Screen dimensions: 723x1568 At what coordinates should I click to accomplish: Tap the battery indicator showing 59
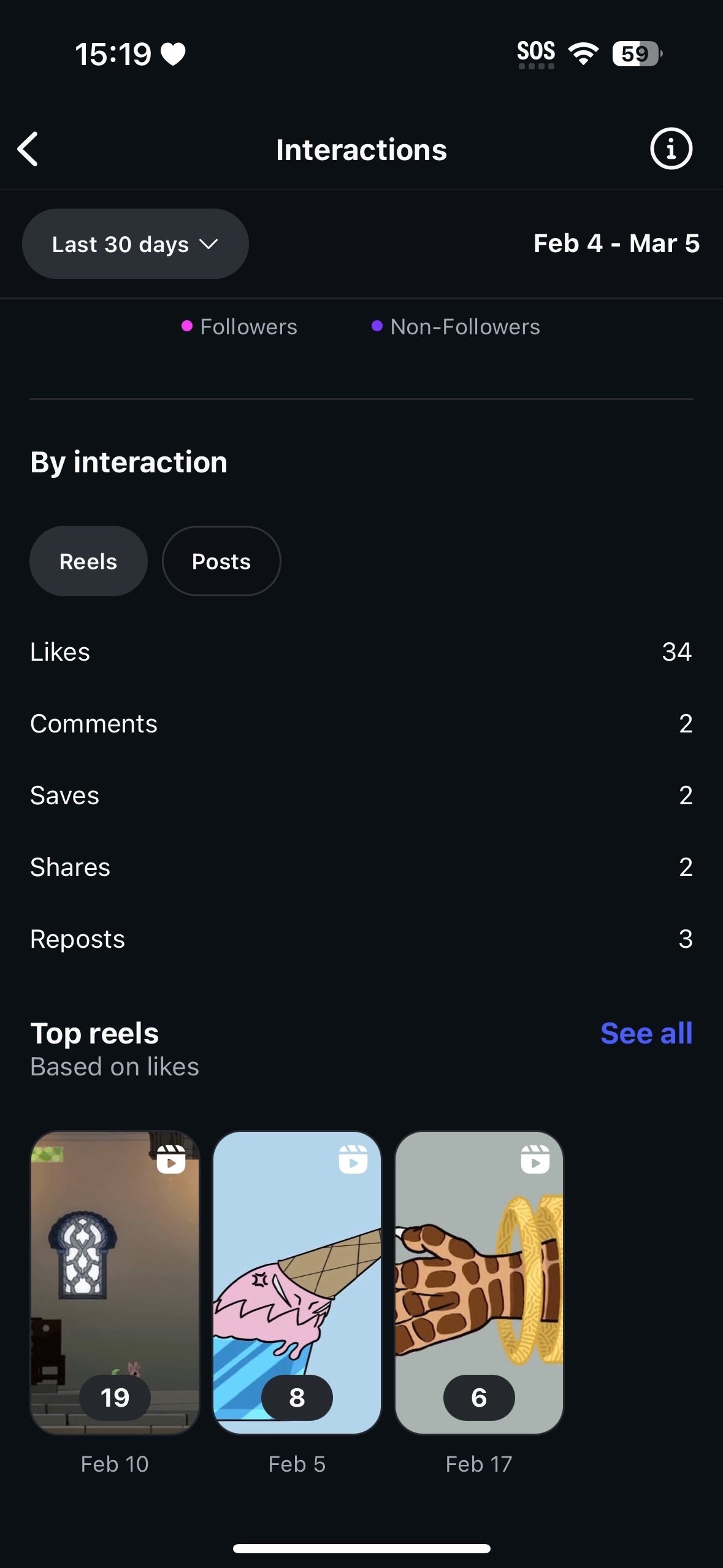point(635,54)
